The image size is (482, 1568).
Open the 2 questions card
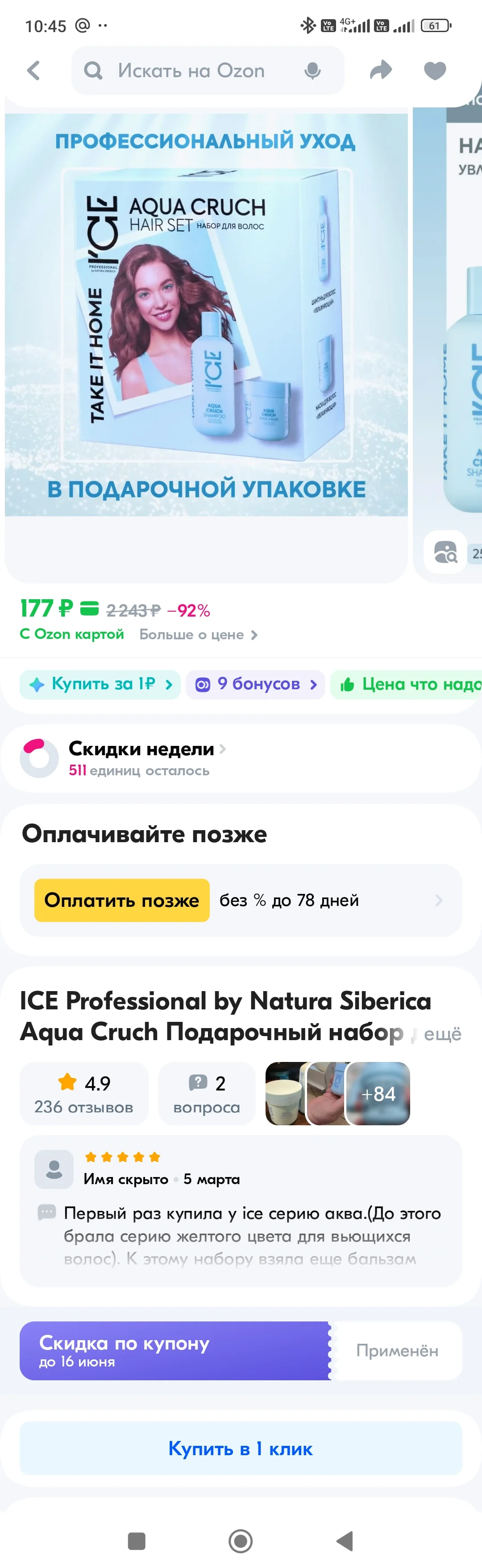click(x=207, y=1094)
